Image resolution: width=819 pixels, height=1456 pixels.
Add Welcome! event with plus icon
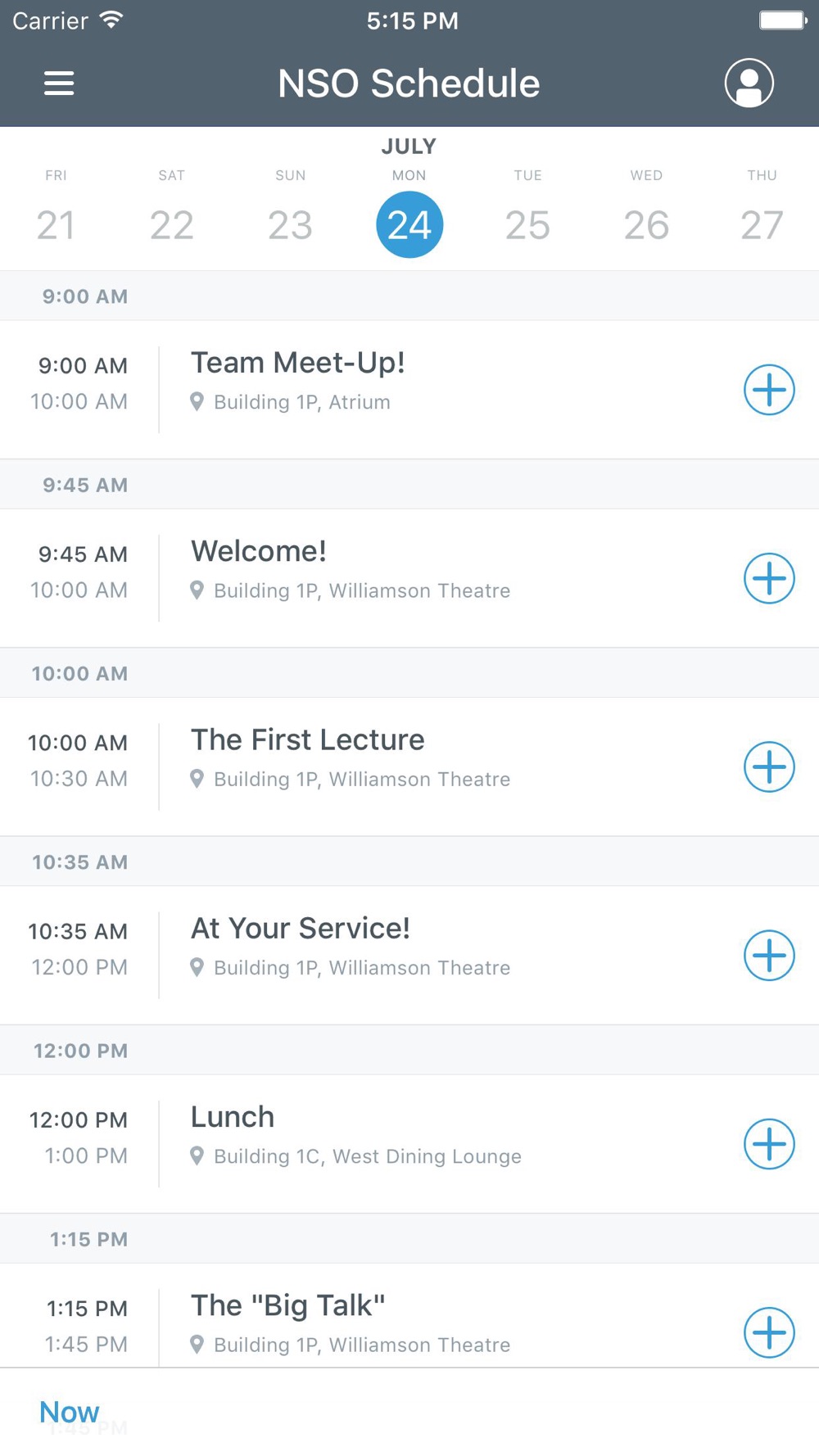(769, 578)
